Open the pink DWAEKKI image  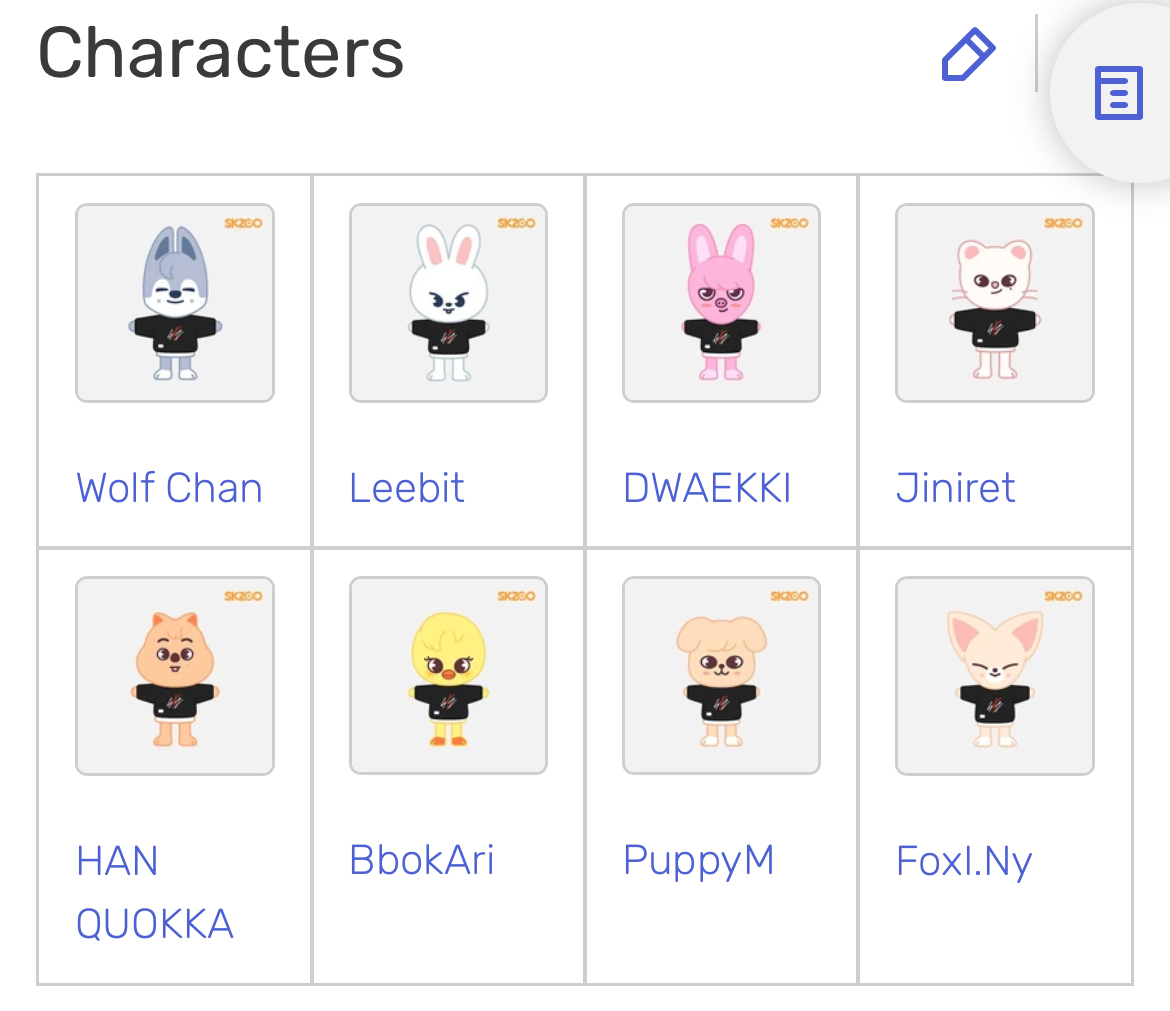(x=721, y=303)
